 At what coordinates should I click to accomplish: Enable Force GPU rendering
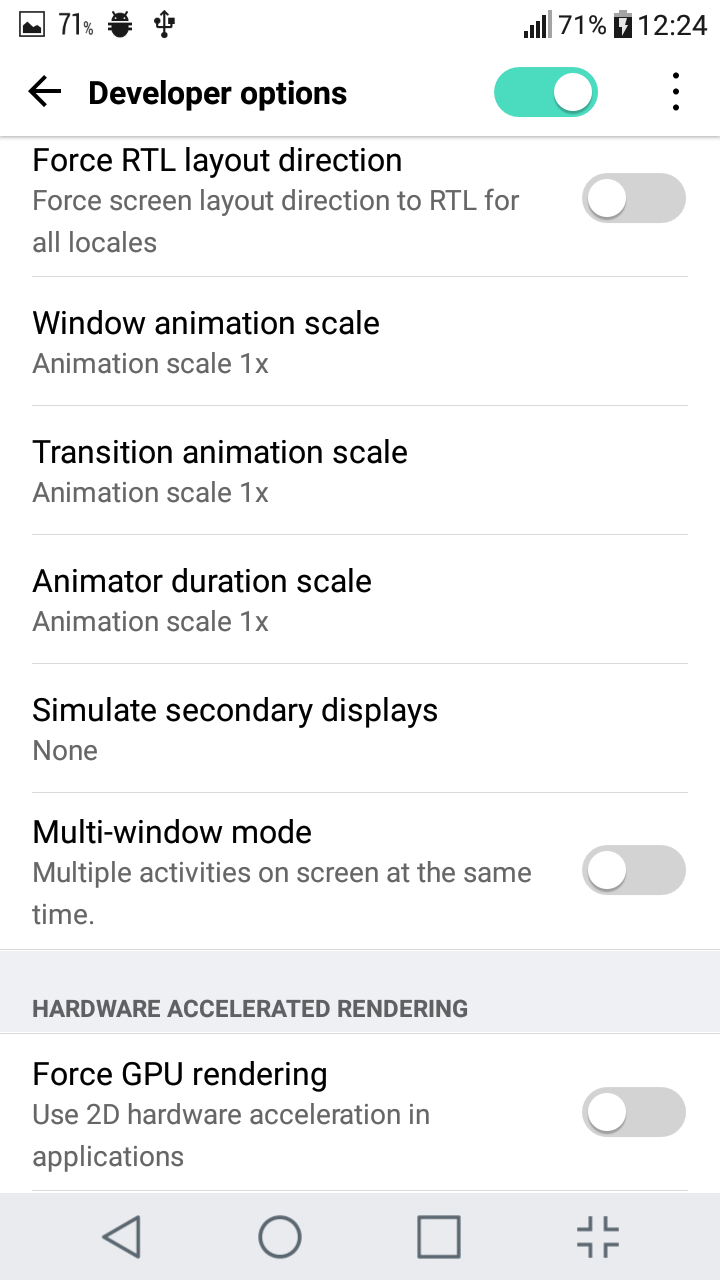(x=634, y=1112)
